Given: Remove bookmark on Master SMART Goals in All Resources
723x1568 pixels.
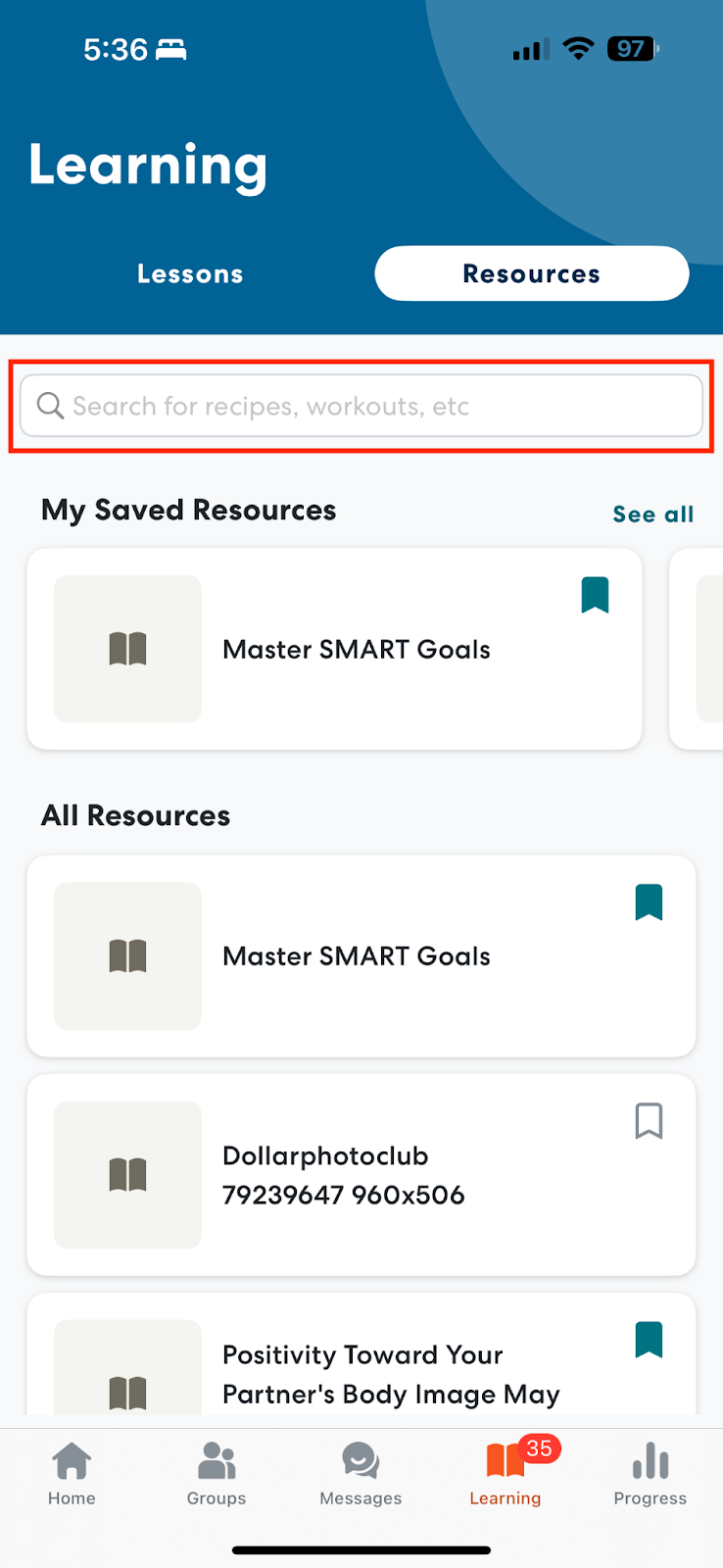Looking at the screenshot, I should tap(649, 902).
